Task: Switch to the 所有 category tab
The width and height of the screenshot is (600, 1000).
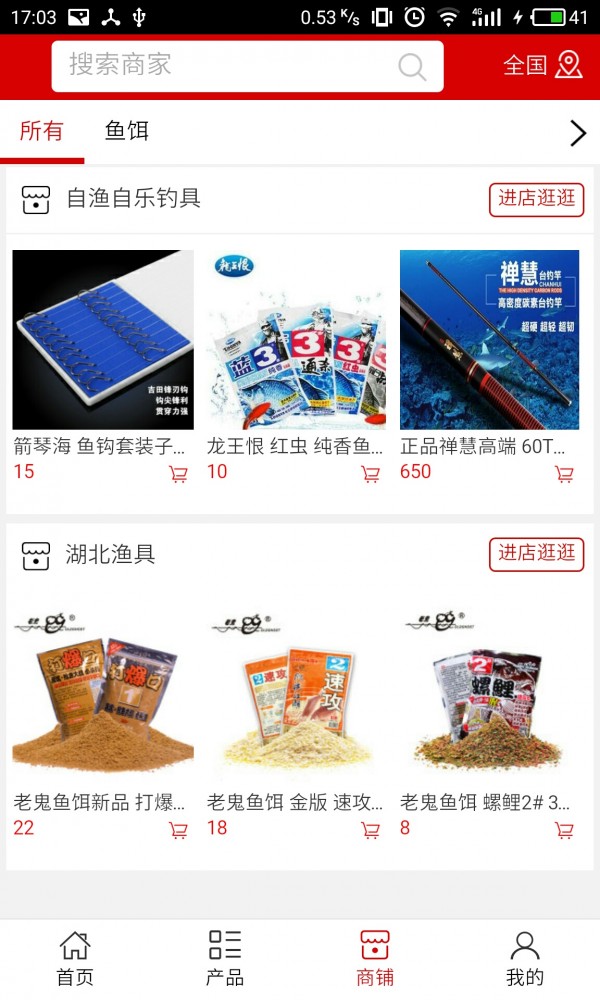Action: coord(42,131)
